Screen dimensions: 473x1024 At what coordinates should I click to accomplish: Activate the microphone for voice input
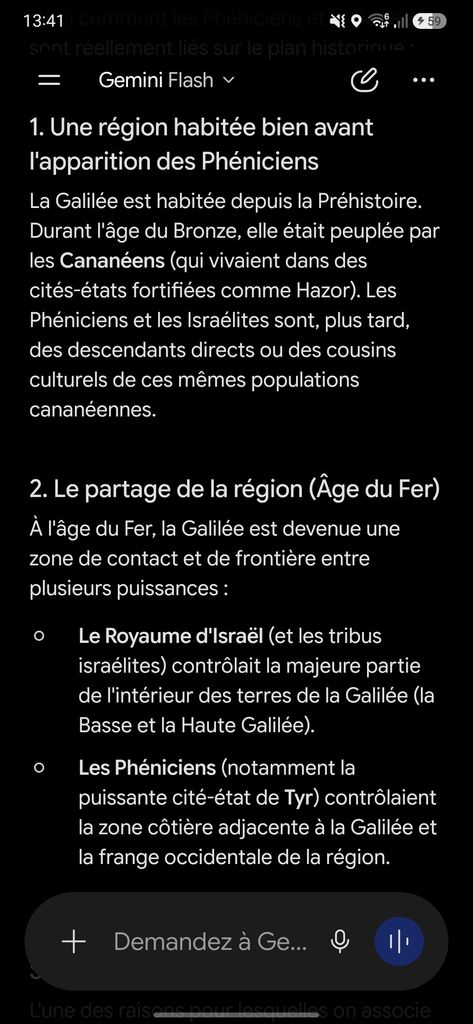click(x=340, y=941)
